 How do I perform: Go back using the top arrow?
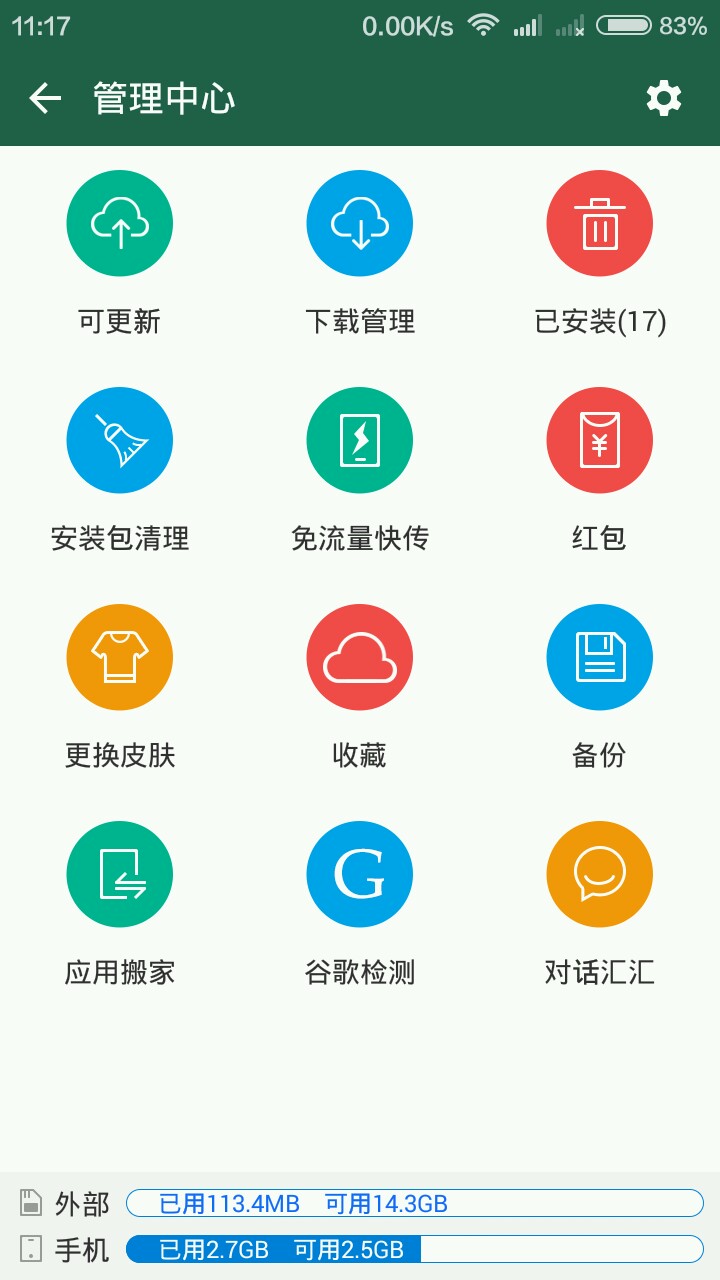click(45, 98)
